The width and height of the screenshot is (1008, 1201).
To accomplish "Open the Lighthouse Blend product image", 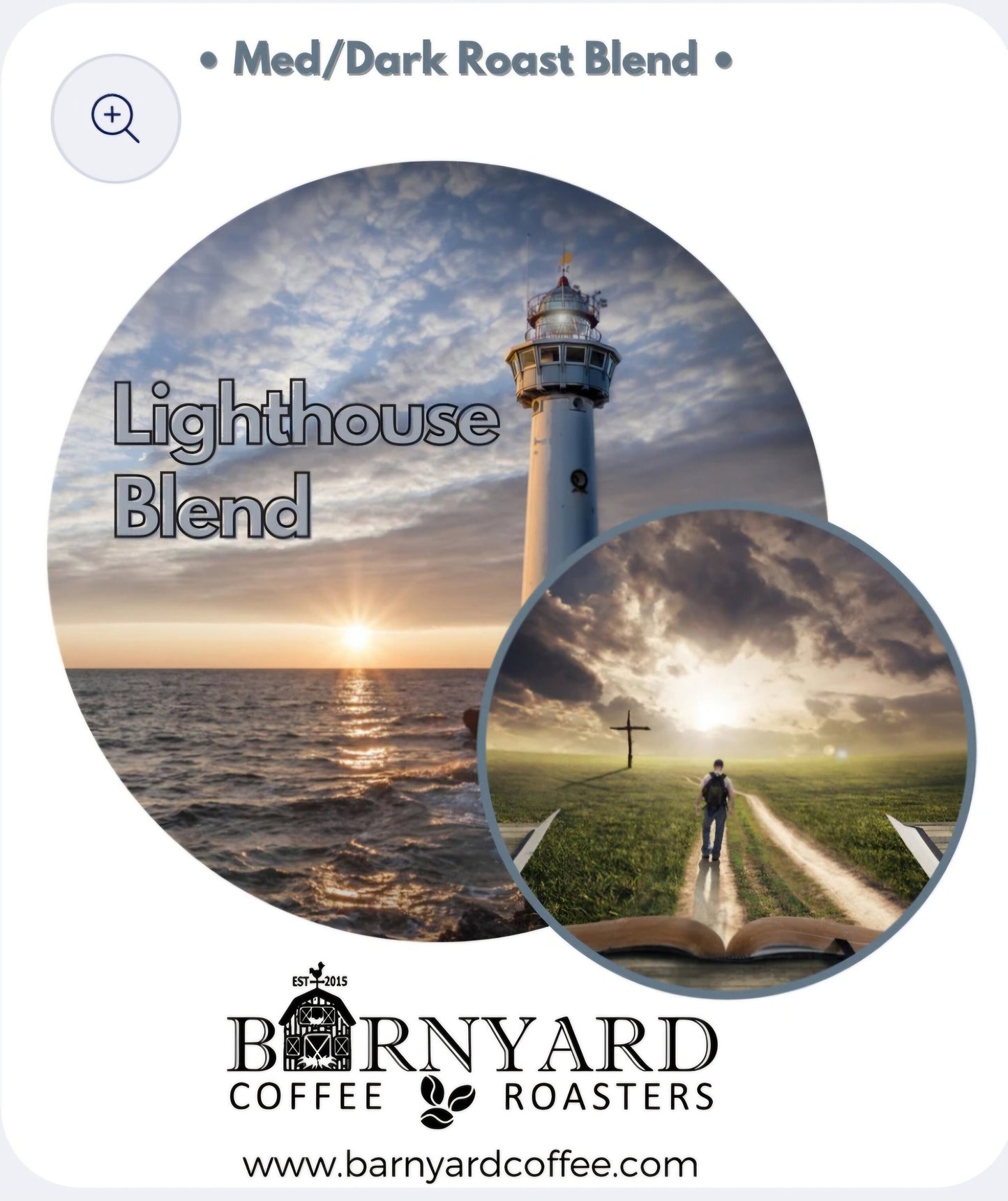I will [x=432, y=558].
